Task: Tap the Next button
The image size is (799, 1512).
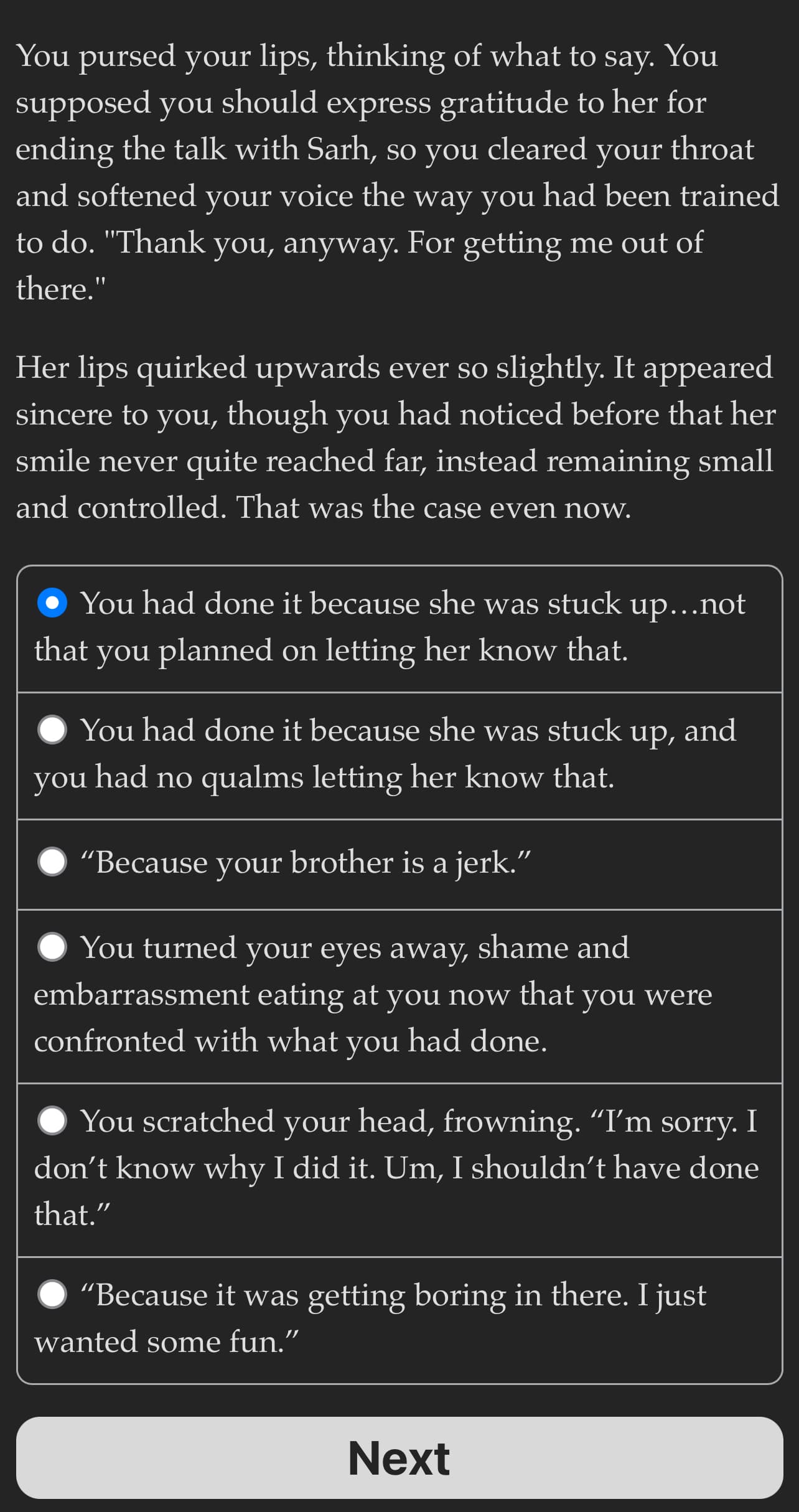Action: (399, 1458)
